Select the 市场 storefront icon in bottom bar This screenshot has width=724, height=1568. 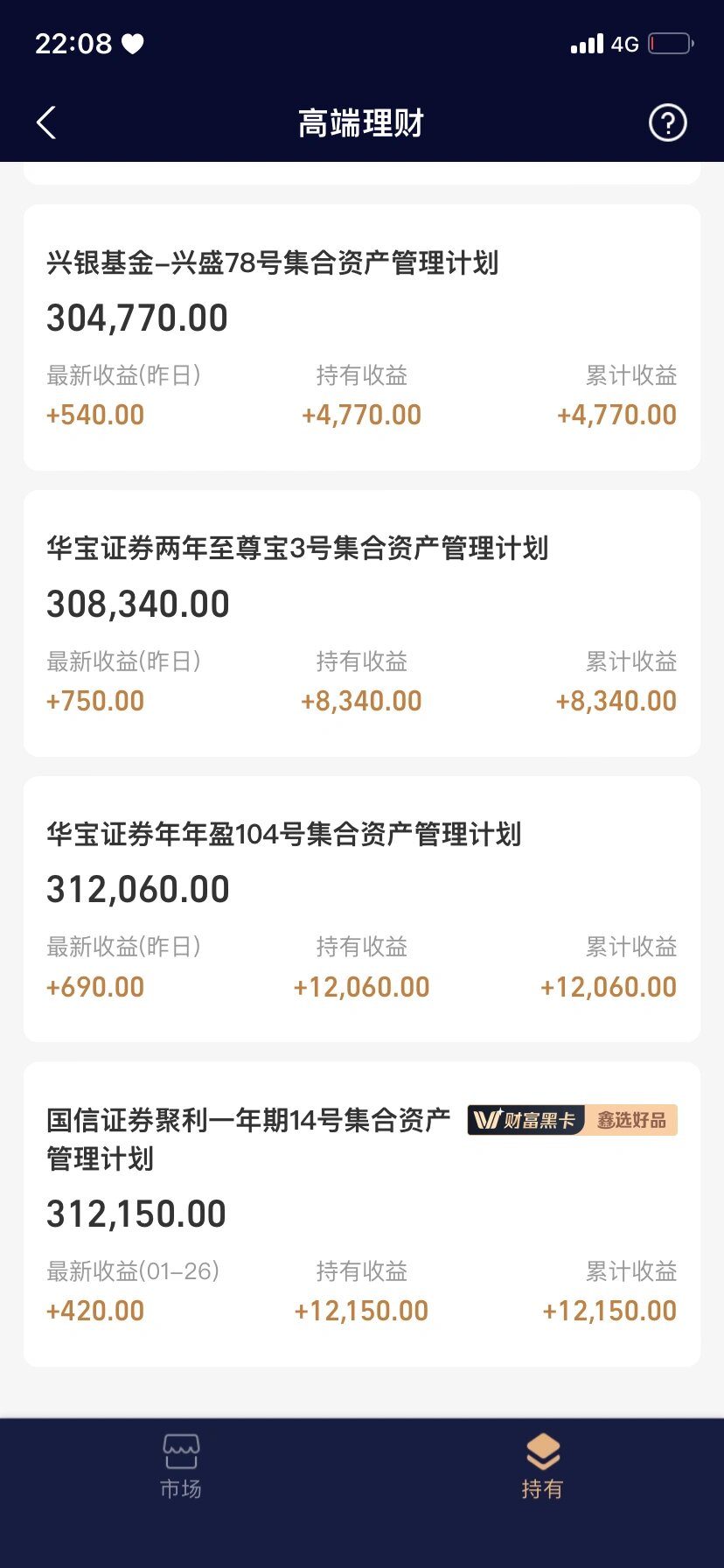pyautogui.click(x=180, y=1450)
